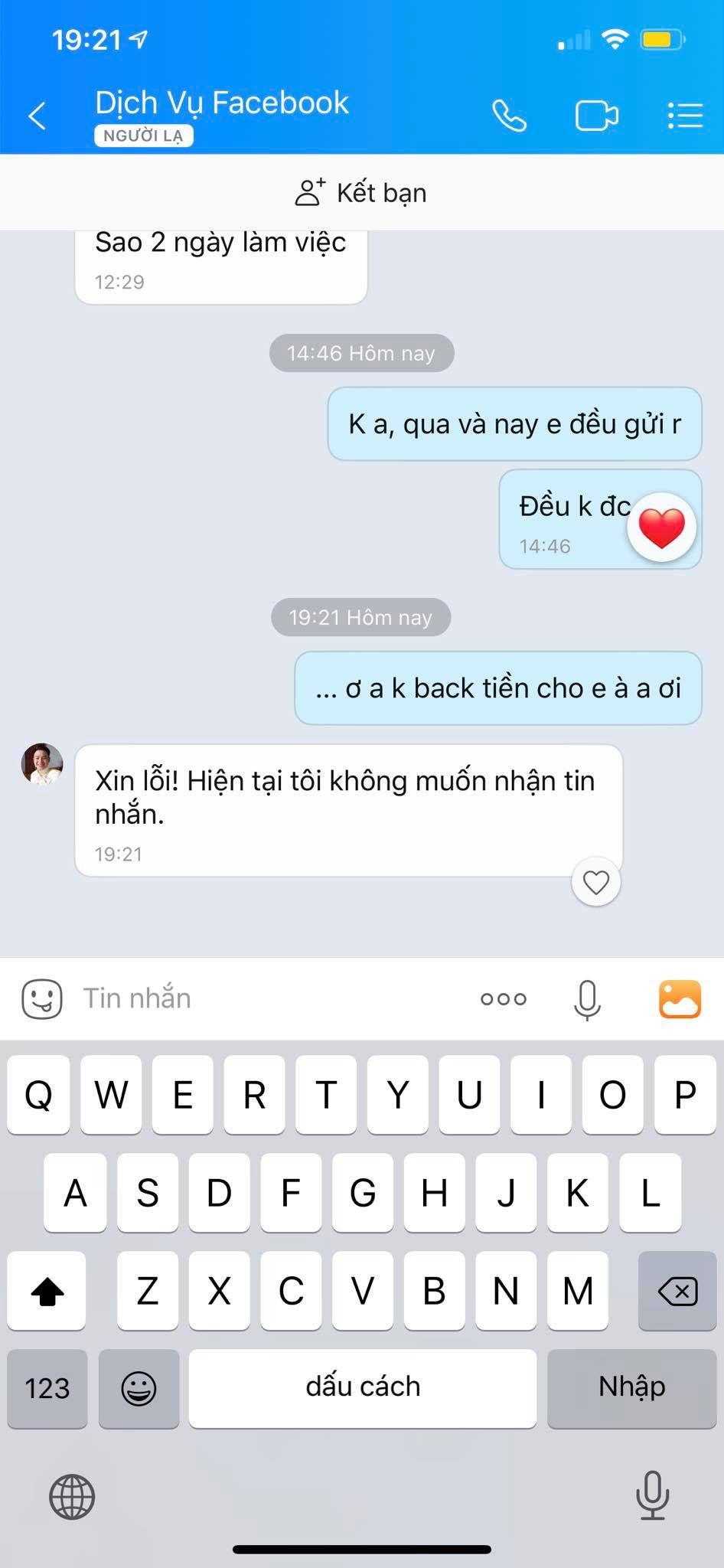
Task: Start a voice call with Dịch Vụ Facebook
Action: 509,116
